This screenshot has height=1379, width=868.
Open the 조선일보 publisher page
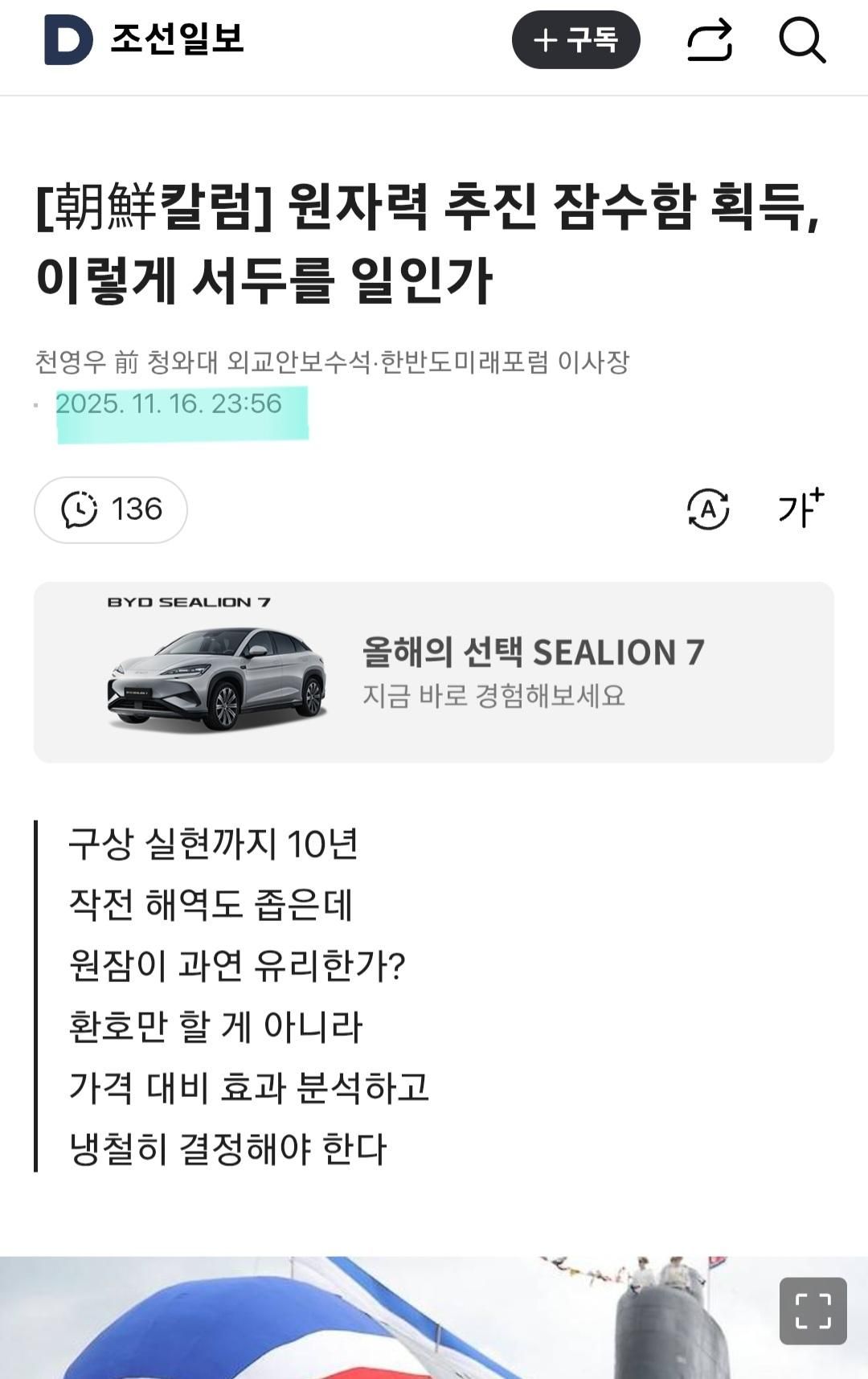177,39
